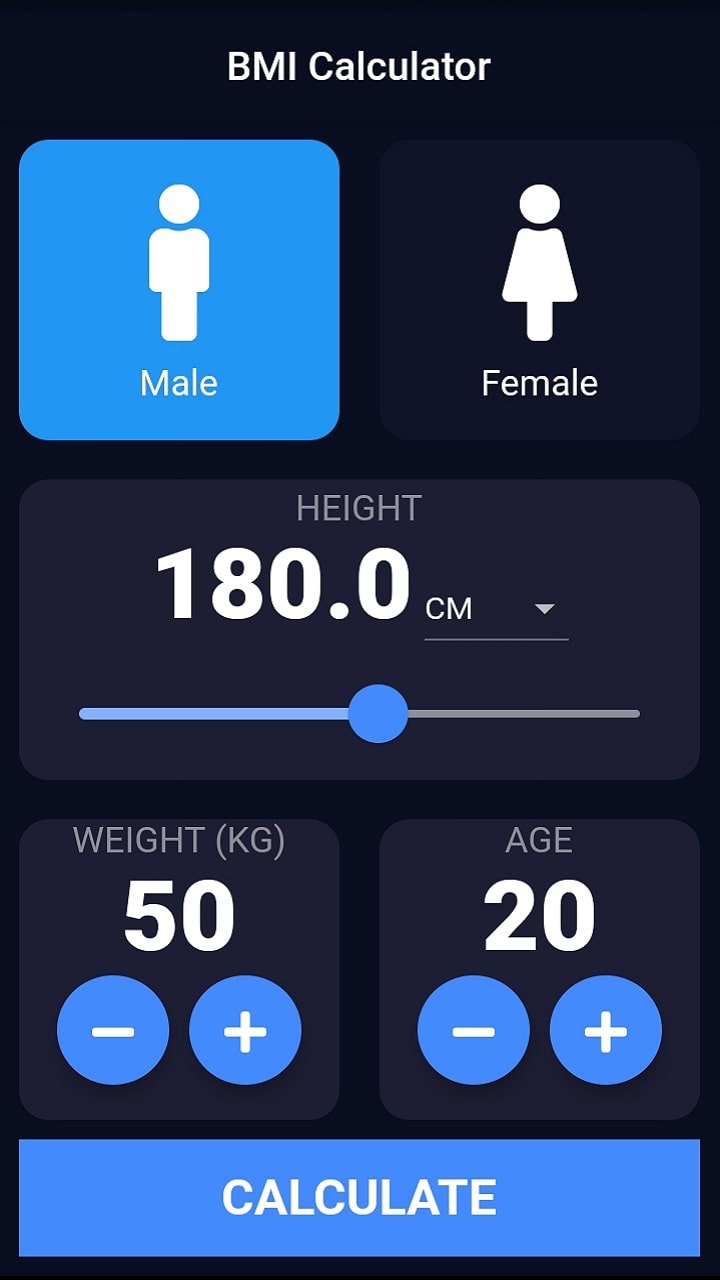Image resolution: width=720 pixels, height=1280 pixels.
Task: Click the minus icon to decrease weight
Action: (x=113, y=1032)
